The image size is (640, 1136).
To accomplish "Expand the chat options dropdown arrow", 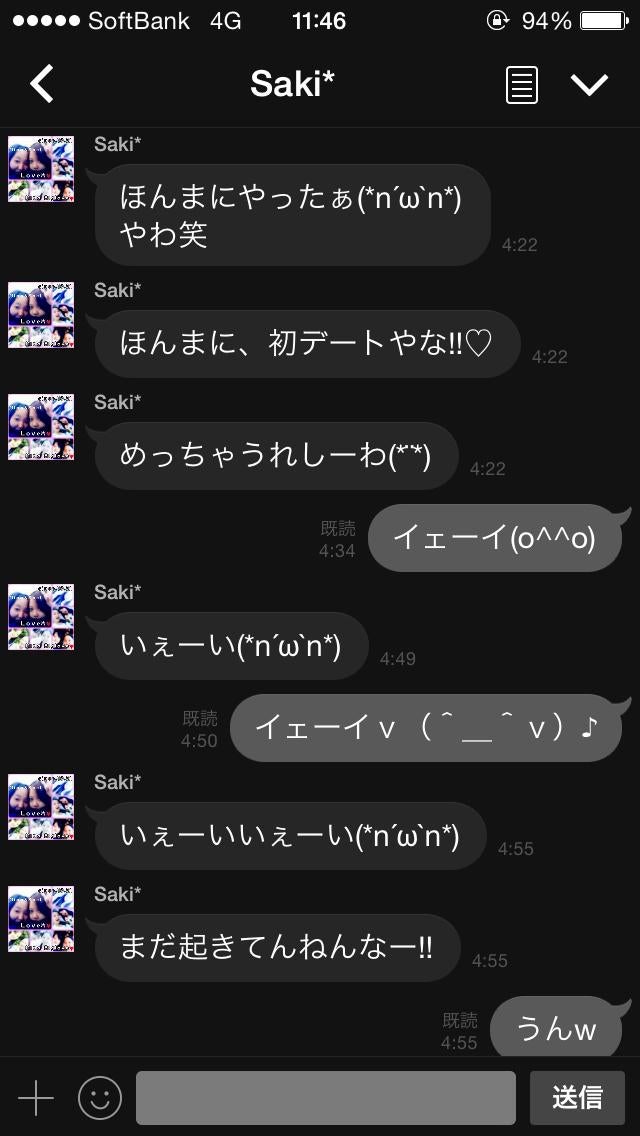I will [x=590, y=85].
